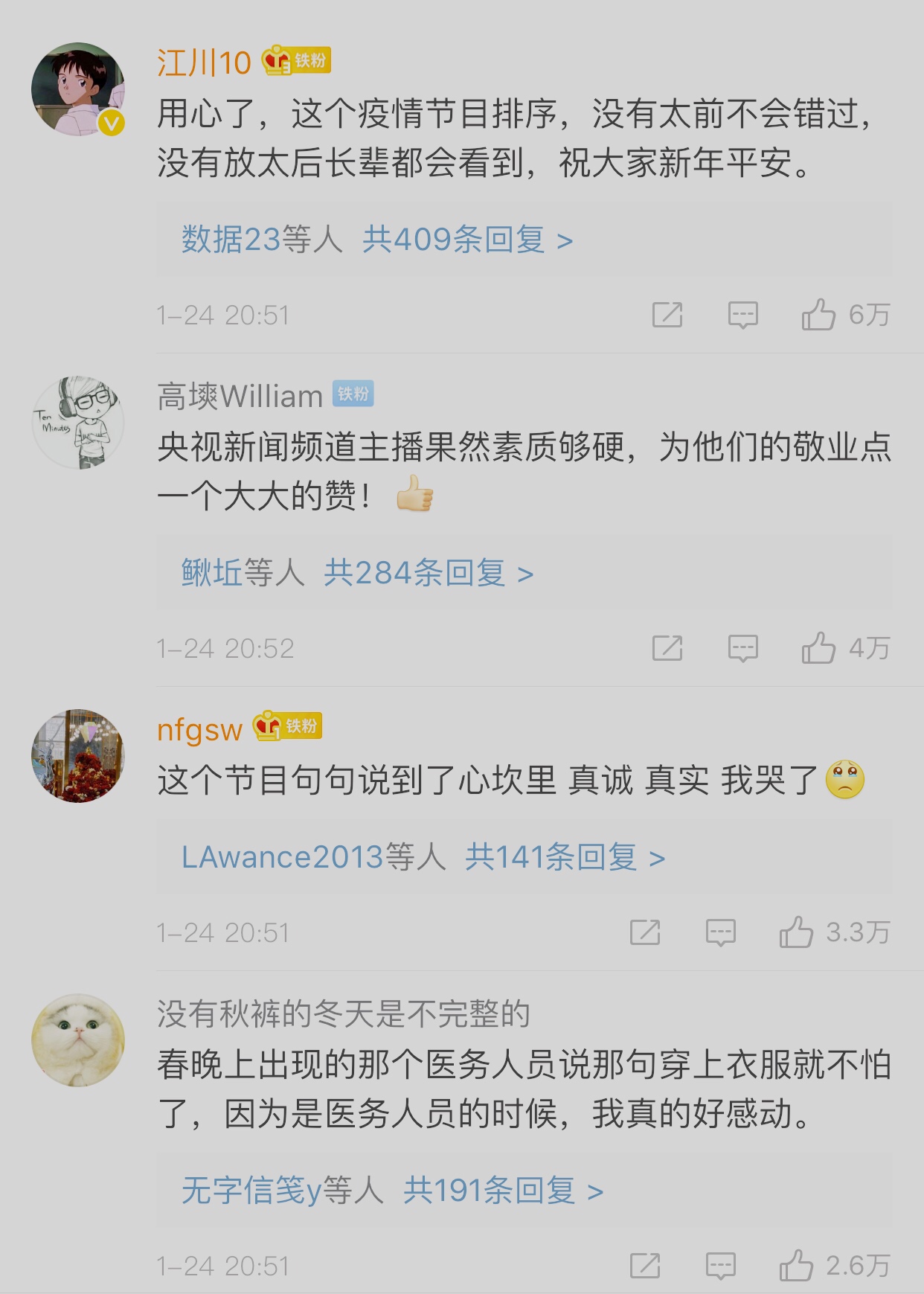The width and height of the screenshot is (924, 1294).
Task: Repost 江川10's comment
Action: point(667,315)
